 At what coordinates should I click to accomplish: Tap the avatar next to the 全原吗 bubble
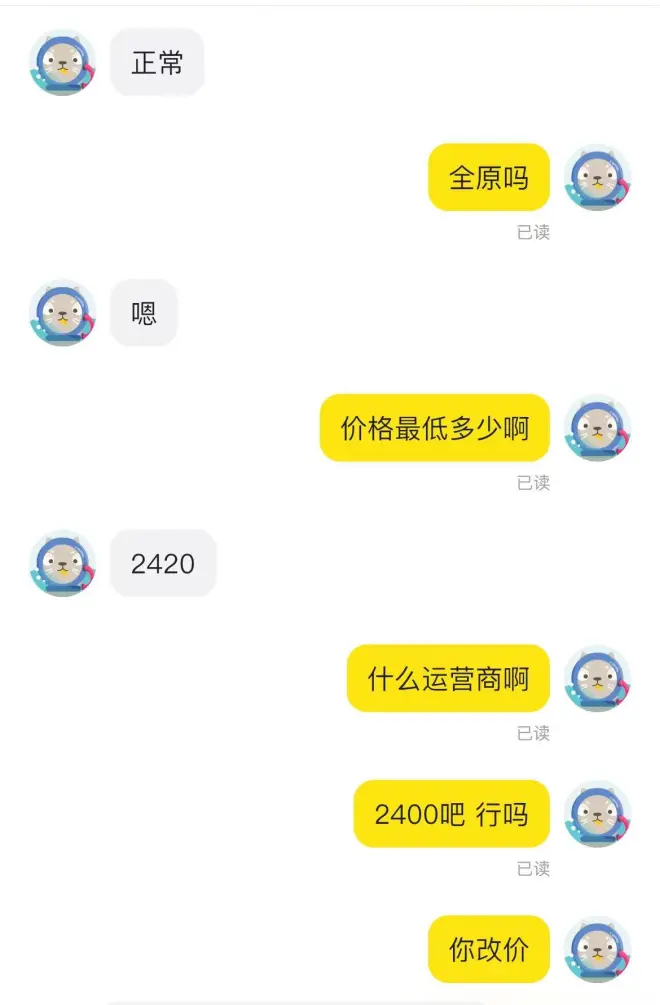pyautogui.click(x=597, y=178)
